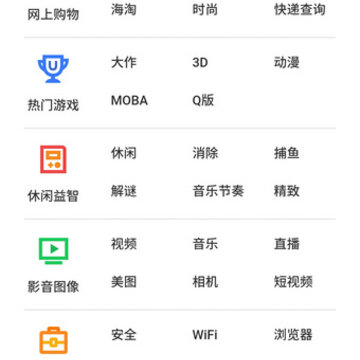Select the 海淘 tag
Viewport: 360px width, 360px height.
coord(124,10)
